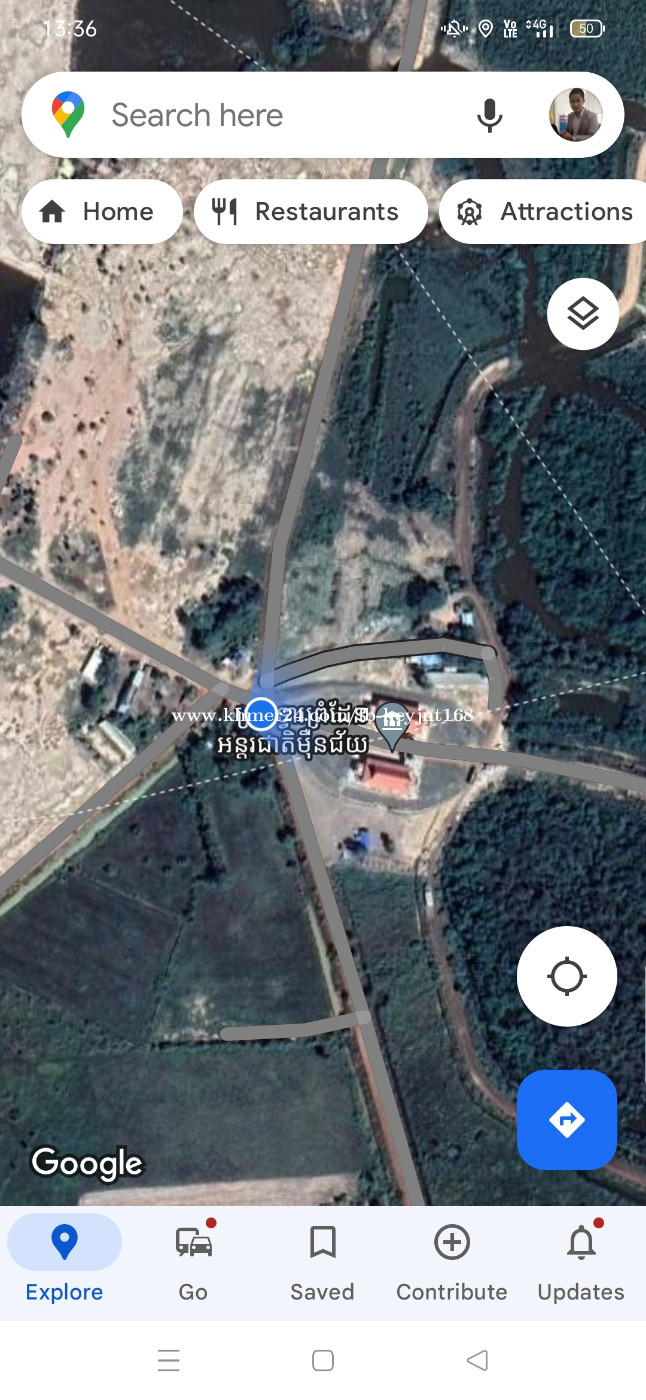Open directions with the blue arrow button
This screenshot has height=1400, width=646.
(x=567, y=1119)
